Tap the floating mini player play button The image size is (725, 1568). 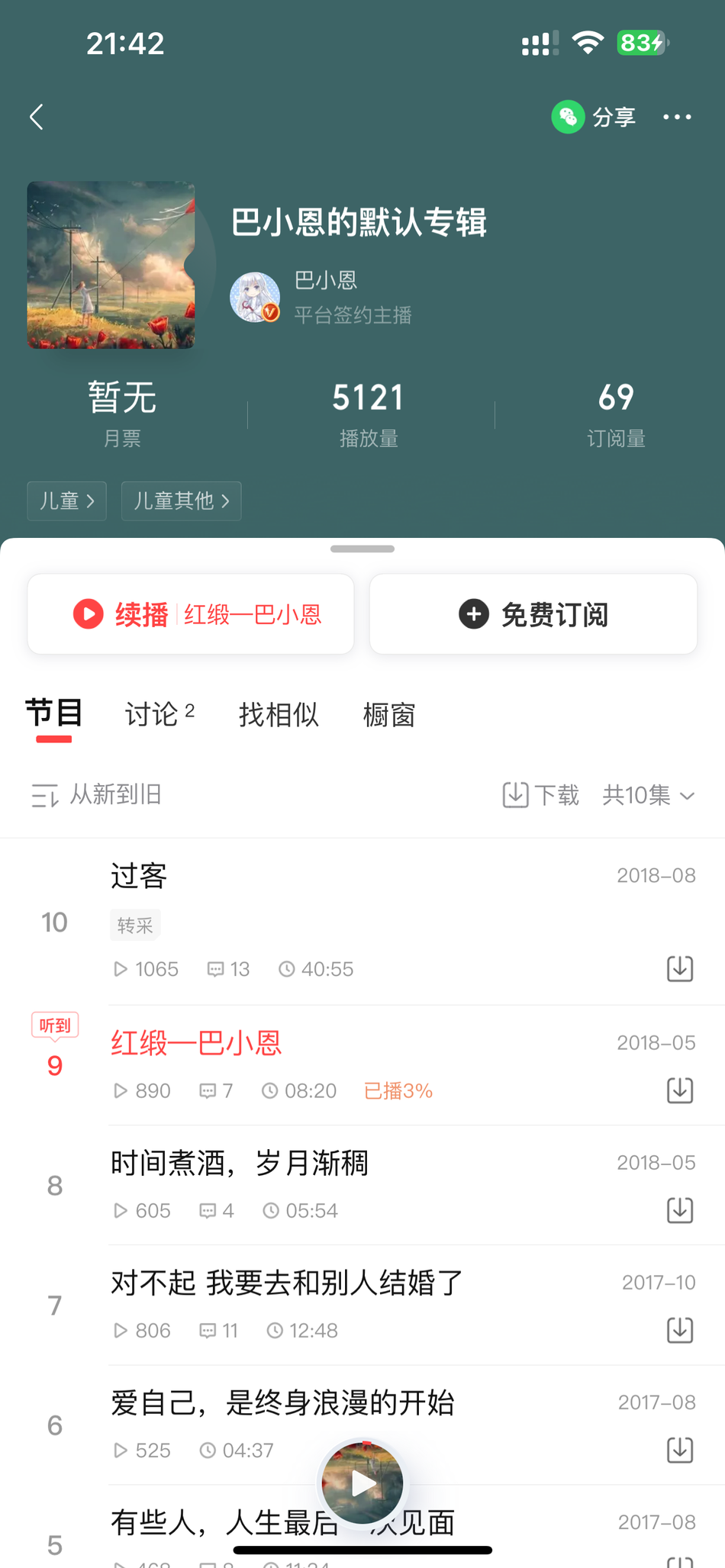click(x=362, y=1484)
